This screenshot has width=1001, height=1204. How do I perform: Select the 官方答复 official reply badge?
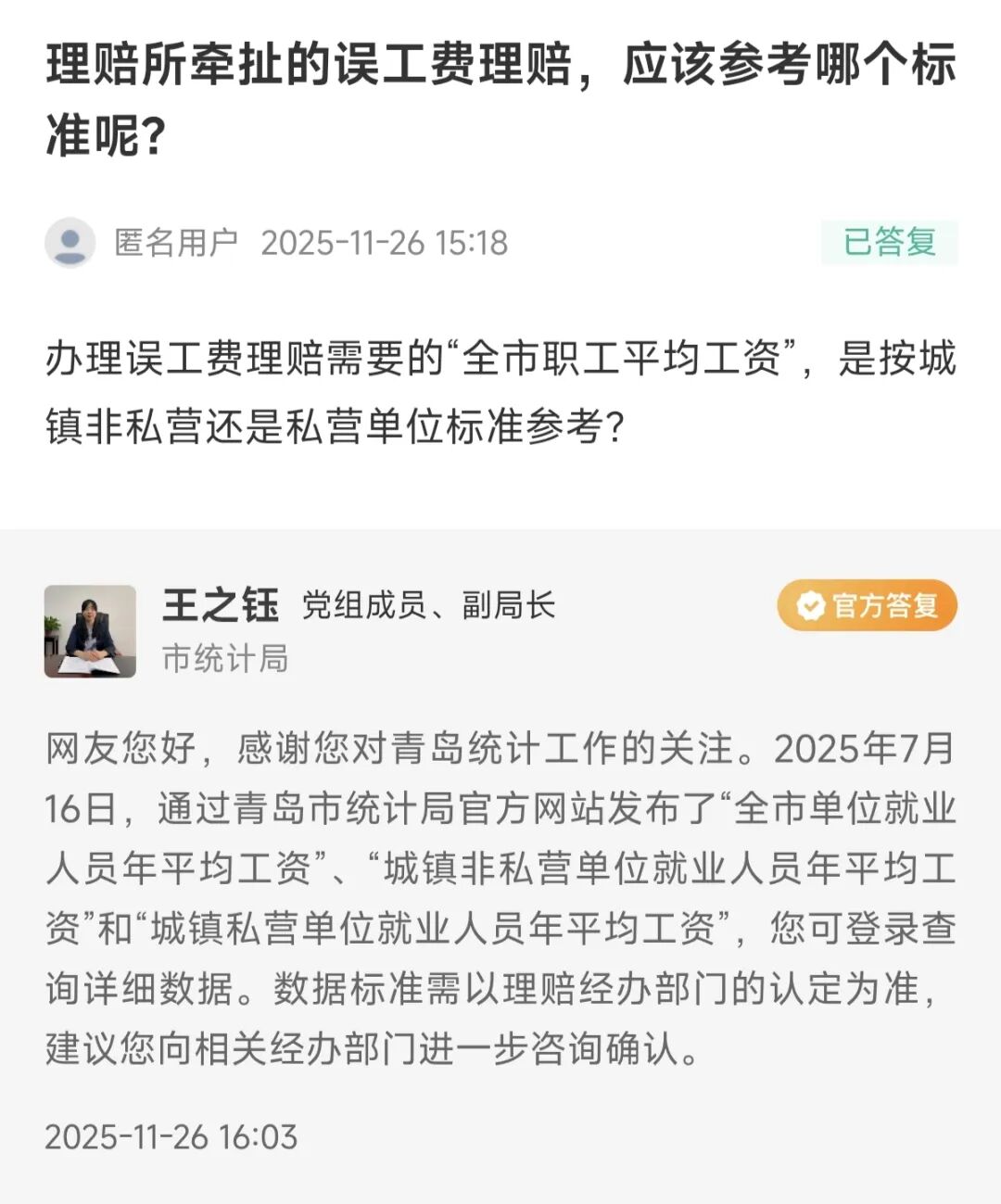click(867, 607)
